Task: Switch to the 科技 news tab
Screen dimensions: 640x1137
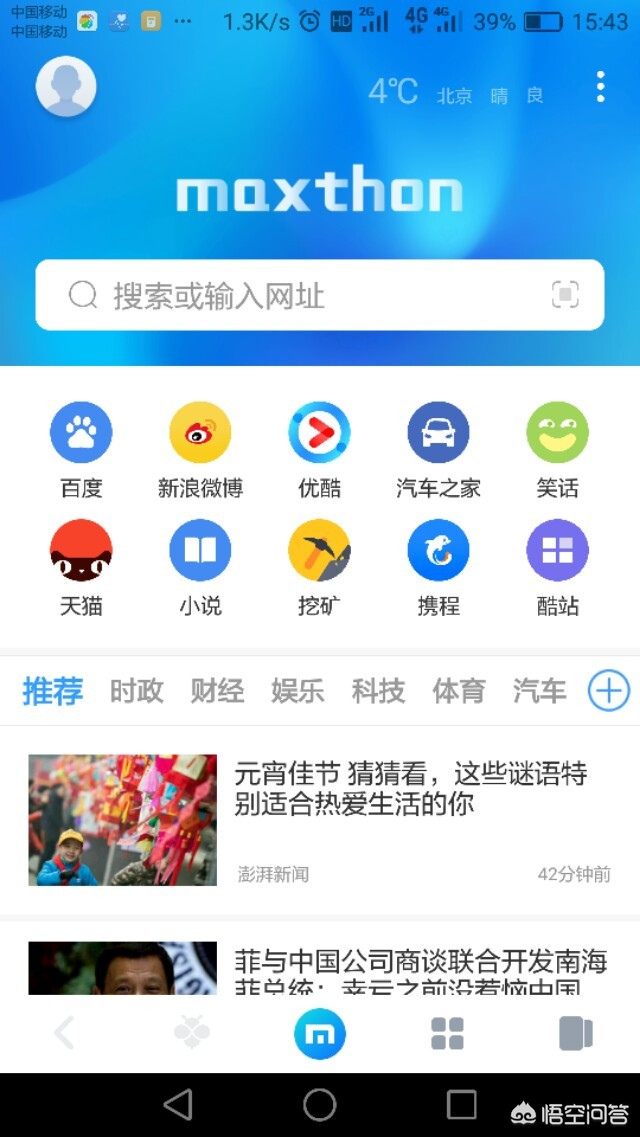Action: (x=378, y=691)
